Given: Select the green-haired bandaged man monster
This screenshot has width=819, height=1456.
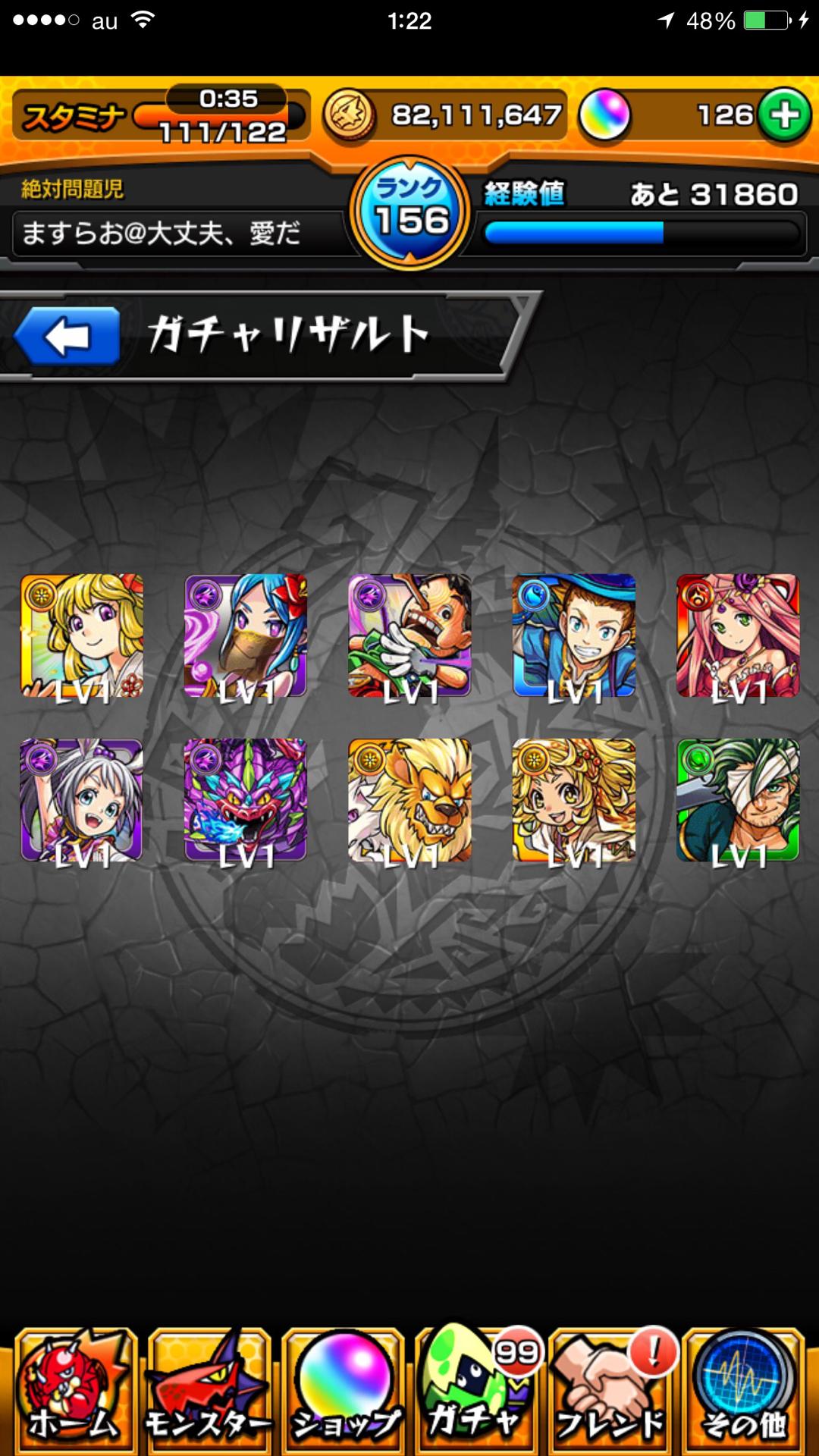Looking at the screenshot, I should pyautogui.click(x=738, y=800).
